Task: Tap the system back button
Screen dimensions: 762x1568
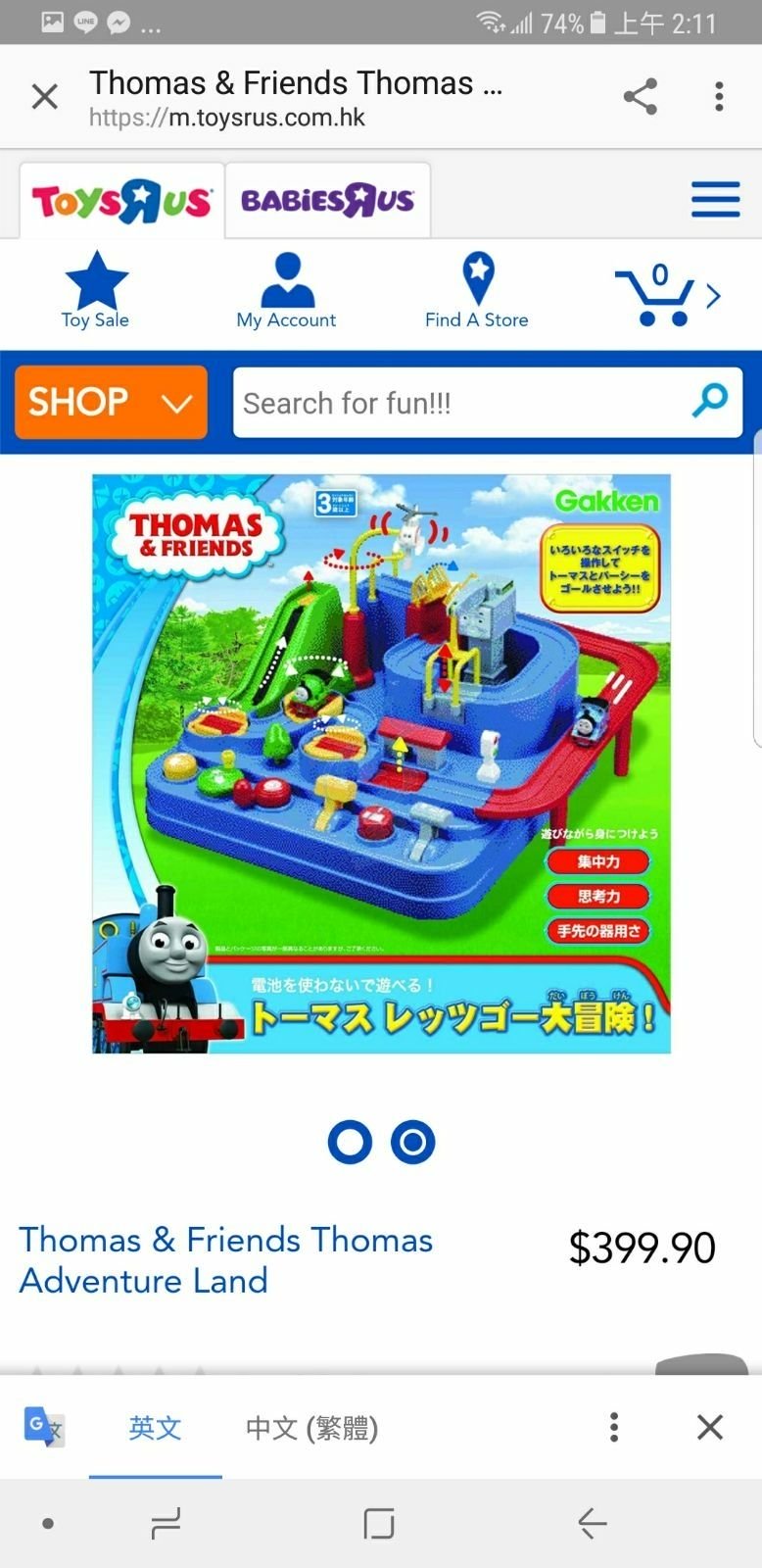Action: 592,1523
